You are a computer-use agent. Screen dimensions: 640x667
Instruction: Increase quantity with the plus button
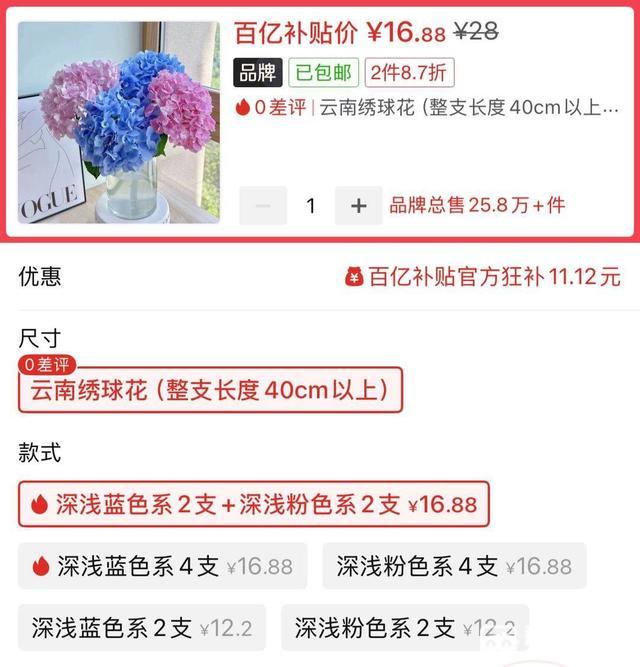(358, 206)
